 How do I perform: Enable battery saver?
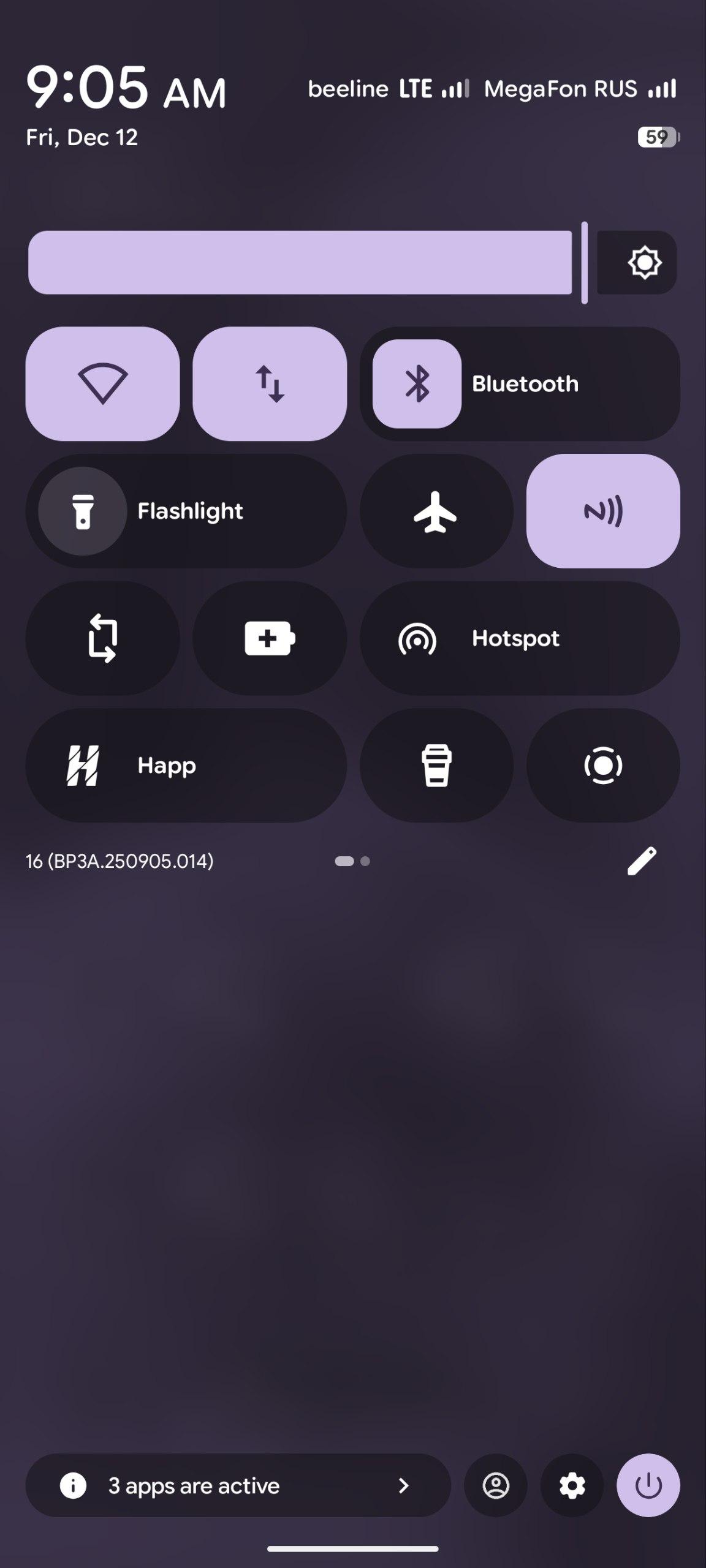(x=270, y=639)
